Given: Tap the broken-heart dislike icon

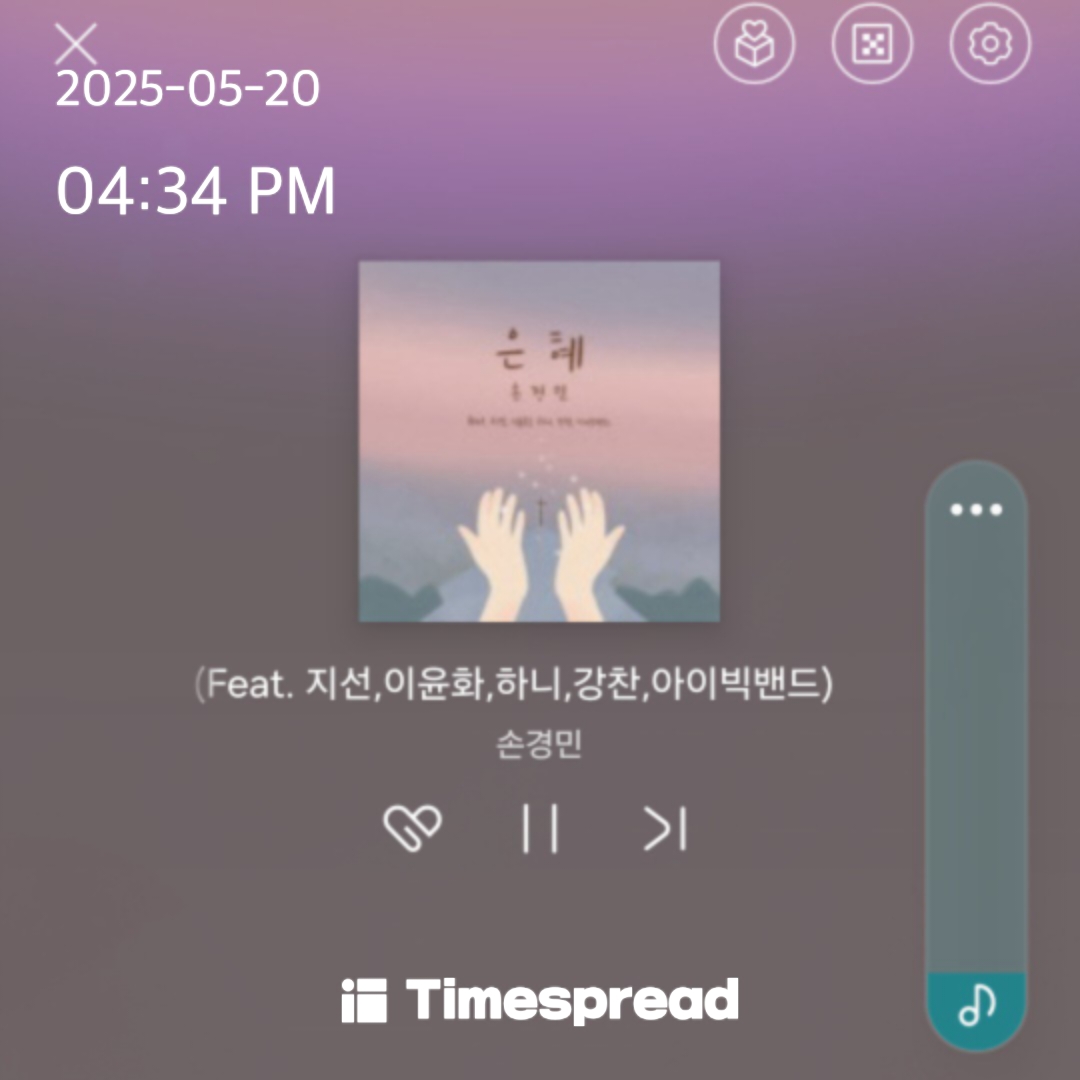Looking at the screenshot, I should pyautogui.click(x=413, y=828).
